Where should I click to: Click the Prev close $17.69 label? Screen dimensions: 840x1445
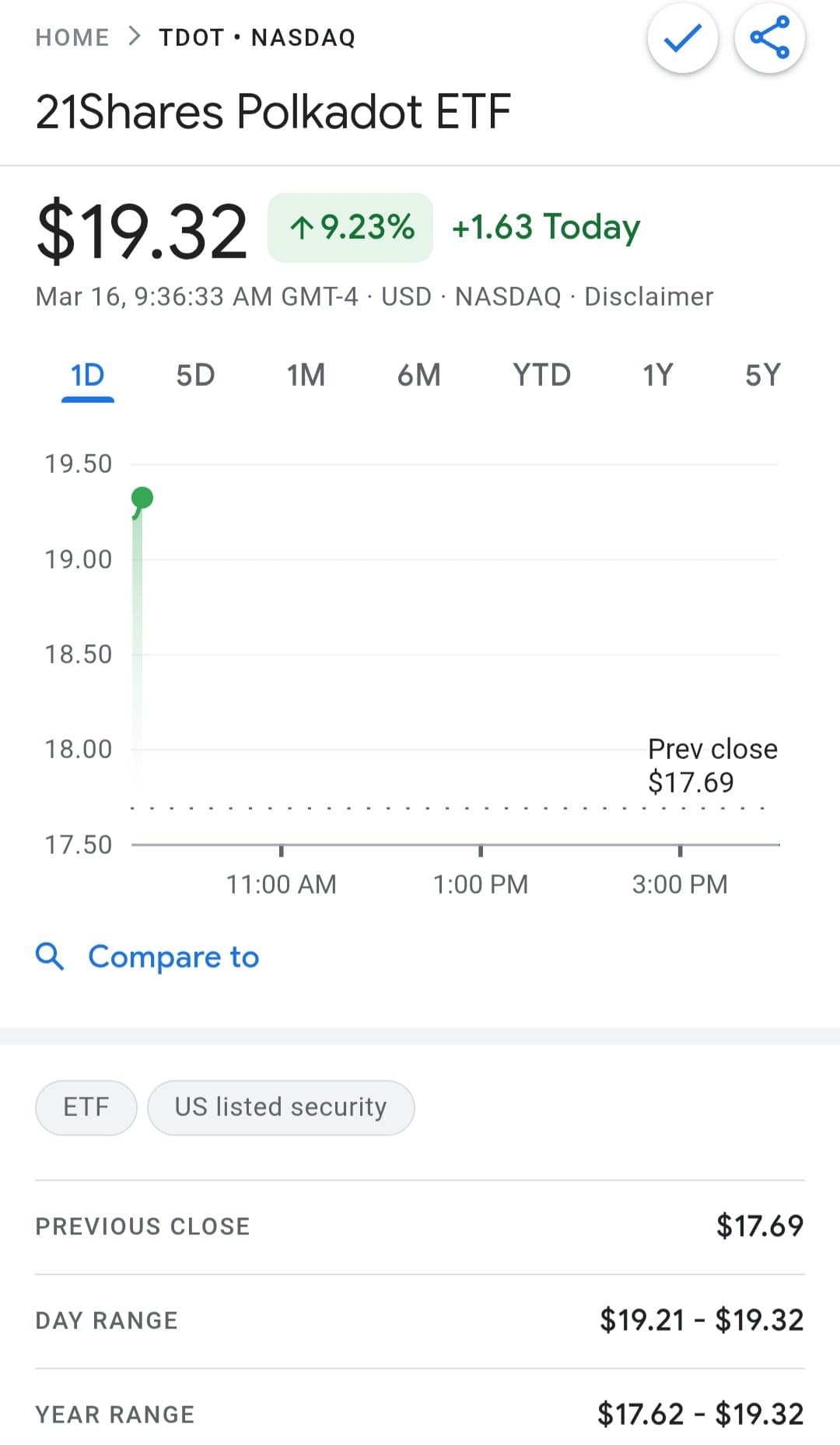pos(712,764)
